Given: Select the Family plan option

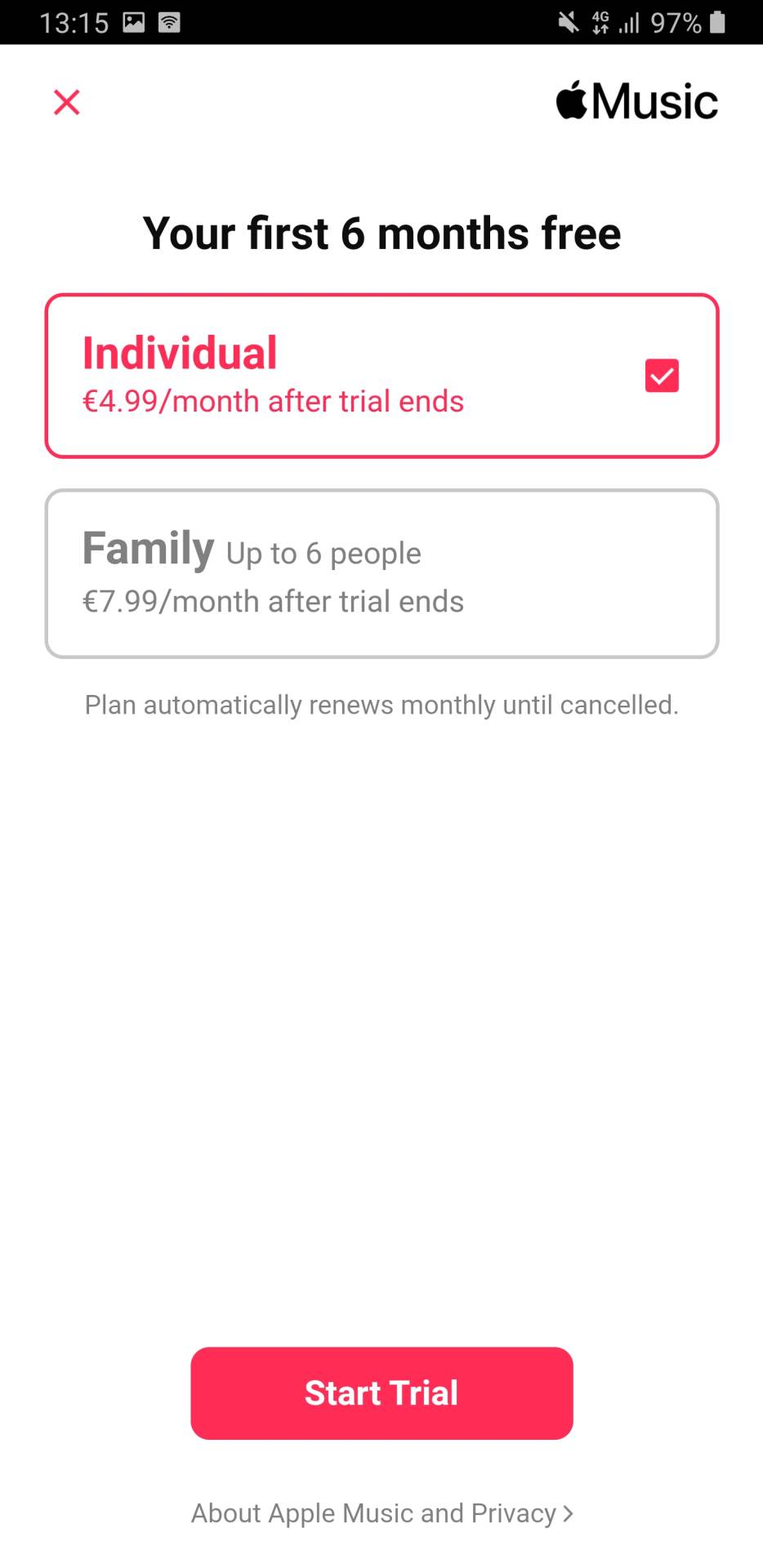Looking at the screenshot, I should coord(381,572).
